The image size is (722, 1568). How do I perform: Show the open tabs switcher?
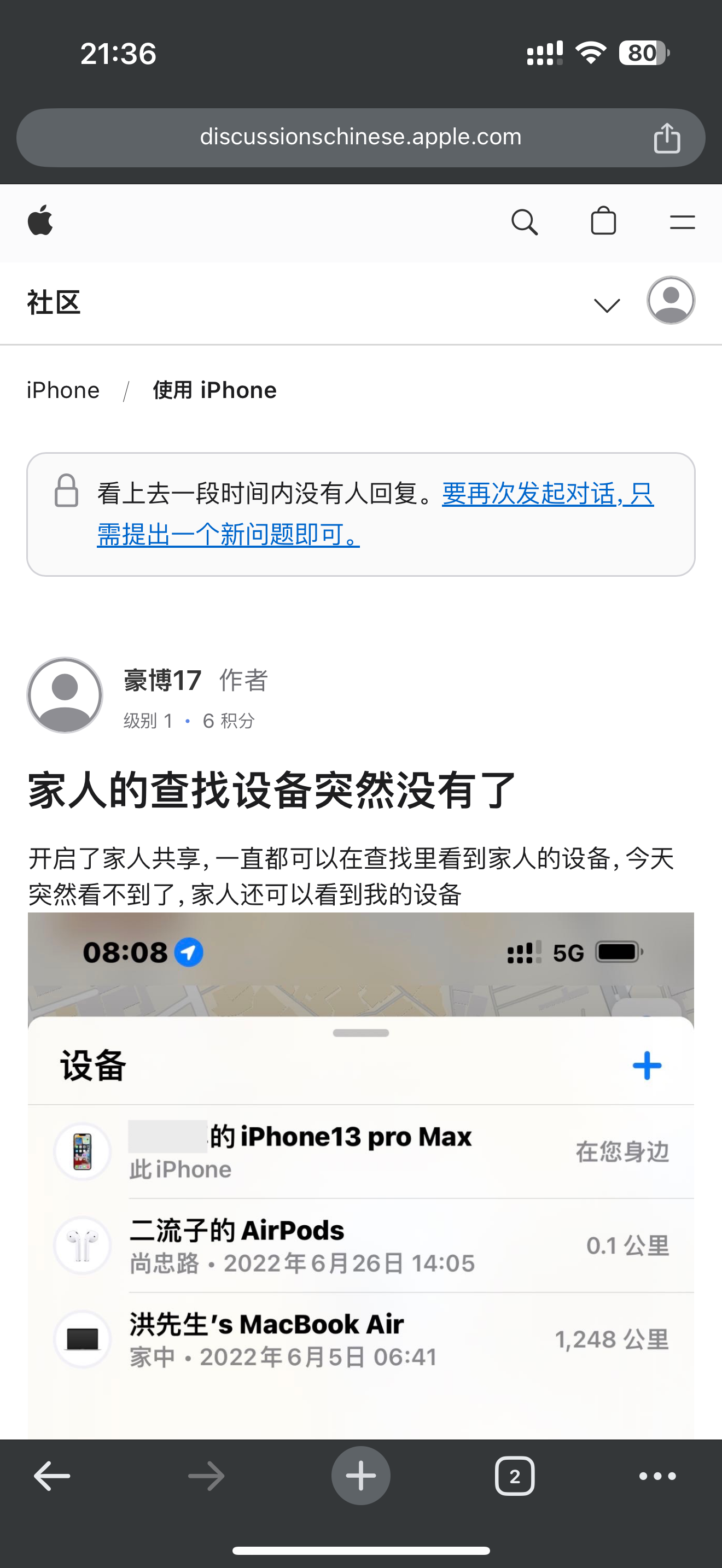[514, 1476]
